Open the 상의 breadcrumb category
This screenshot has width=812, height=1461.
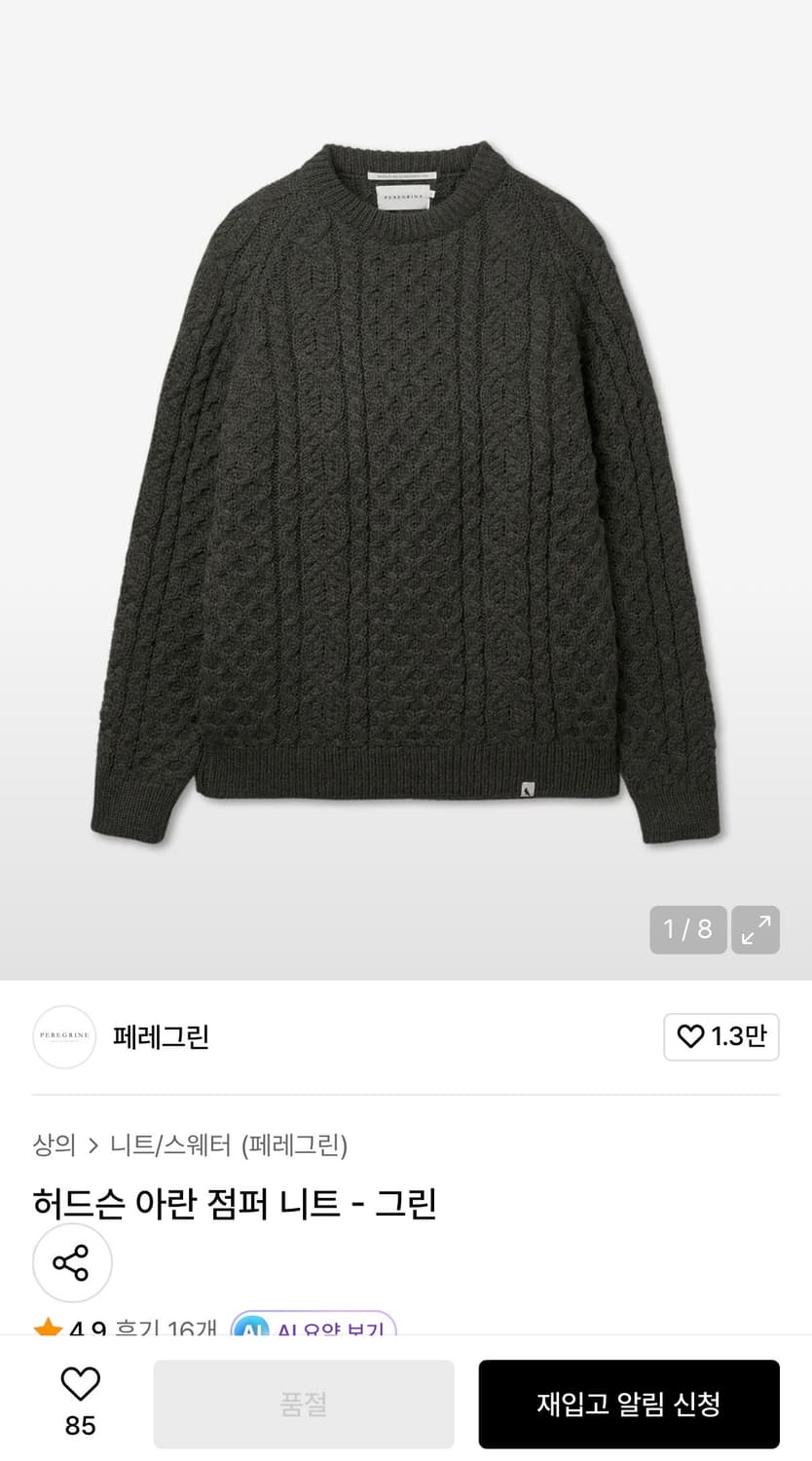54,1146
